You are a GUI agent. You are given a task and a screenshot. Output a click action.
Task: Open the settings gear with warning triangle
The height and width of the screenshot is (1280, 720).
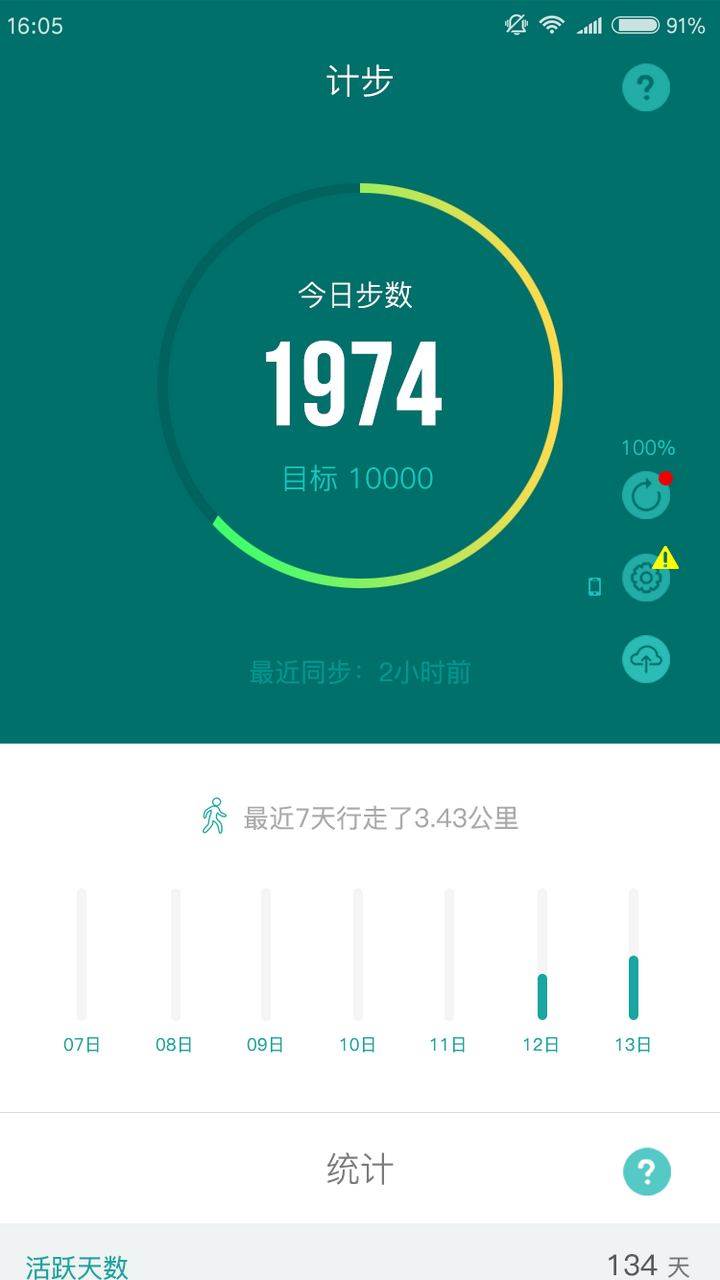(x=645, y=578)
